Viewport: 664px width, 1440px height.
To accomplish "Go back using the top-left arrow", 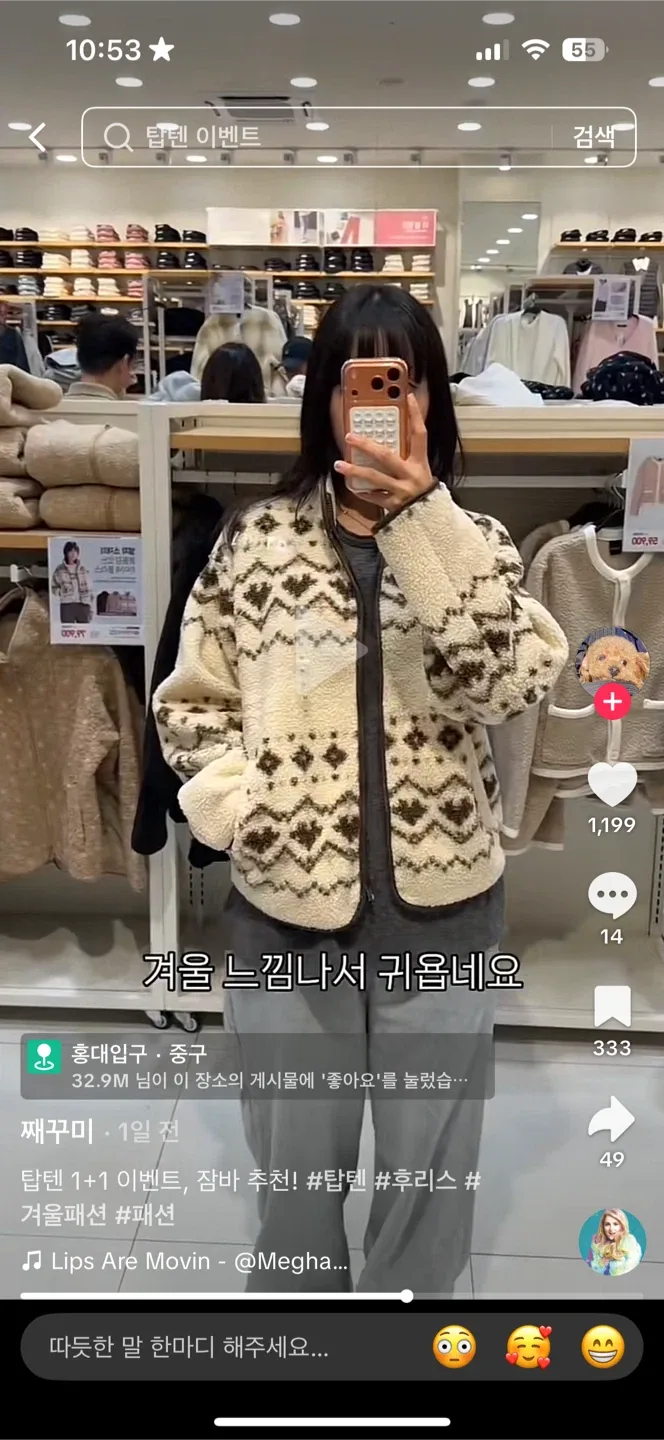I will pos(37,137).
